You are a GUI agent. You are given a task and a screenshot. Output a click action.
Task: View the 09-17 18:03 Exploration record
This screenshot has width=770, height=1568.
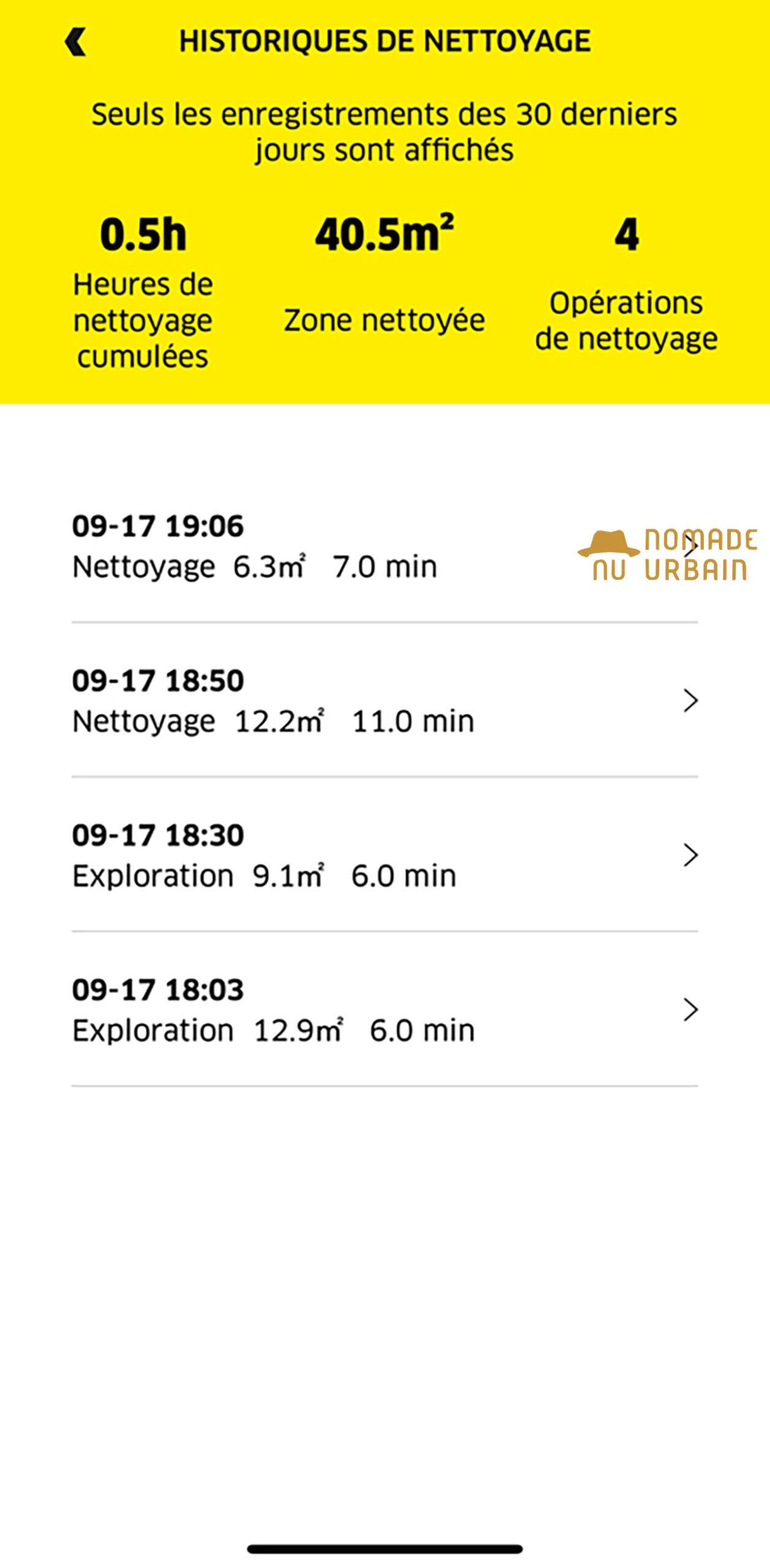tap(383, 1009)
